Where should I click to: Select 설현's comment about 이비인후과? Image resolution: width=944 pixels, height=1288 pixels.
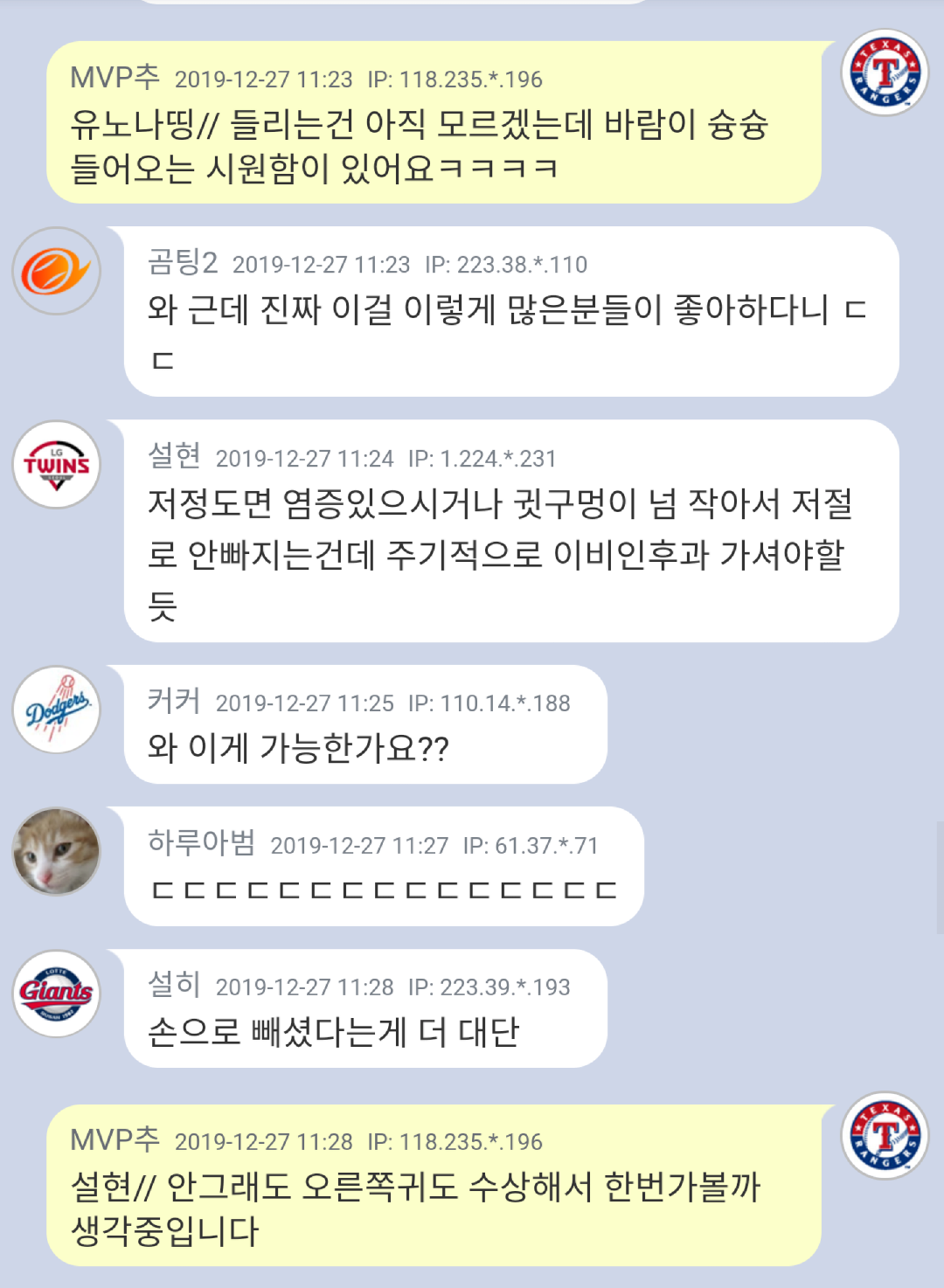tap(498, 553)
